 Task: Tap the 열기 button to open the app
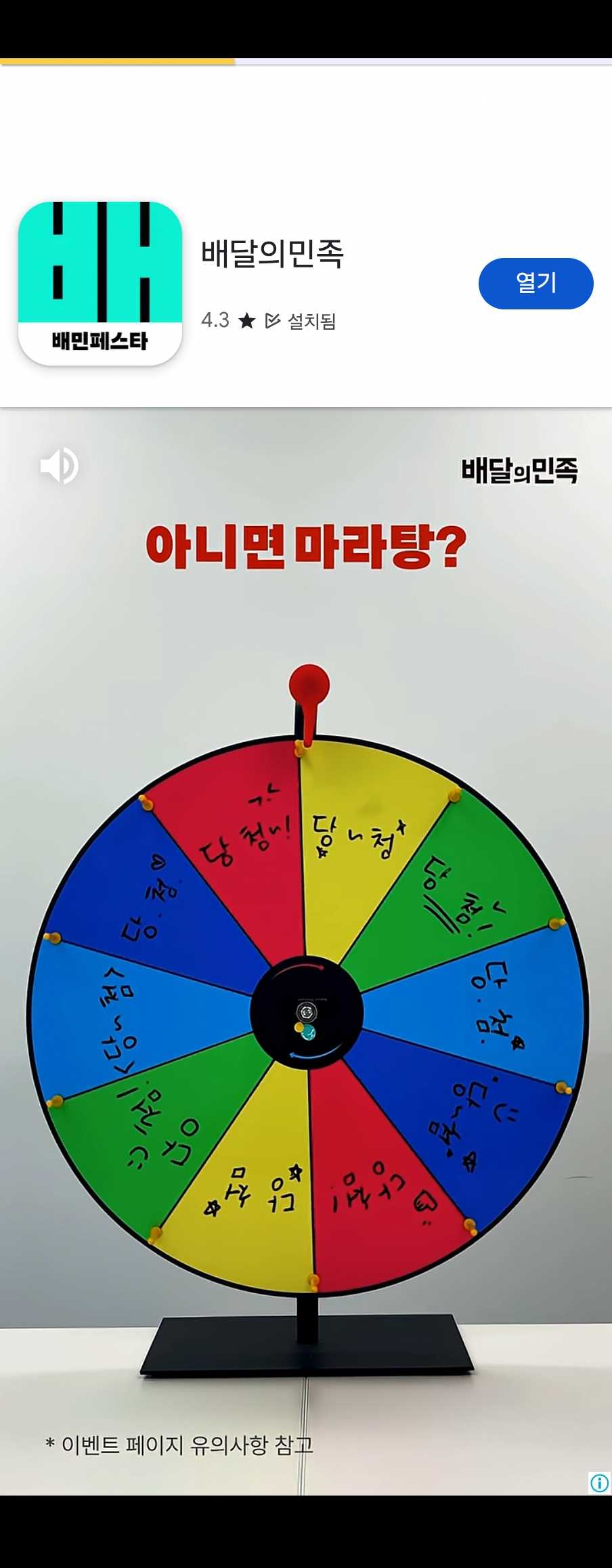pos(535,283)
